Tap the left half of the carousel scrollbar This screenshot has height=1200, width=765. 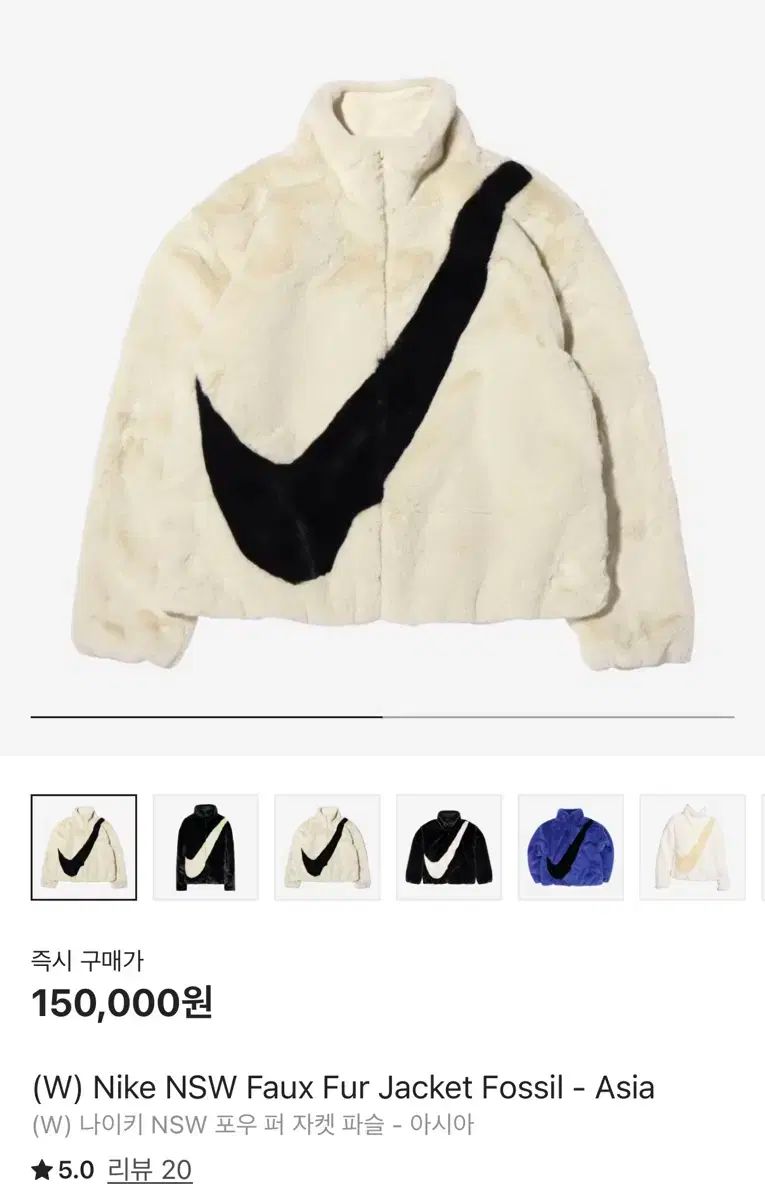[x=200, y=716]
